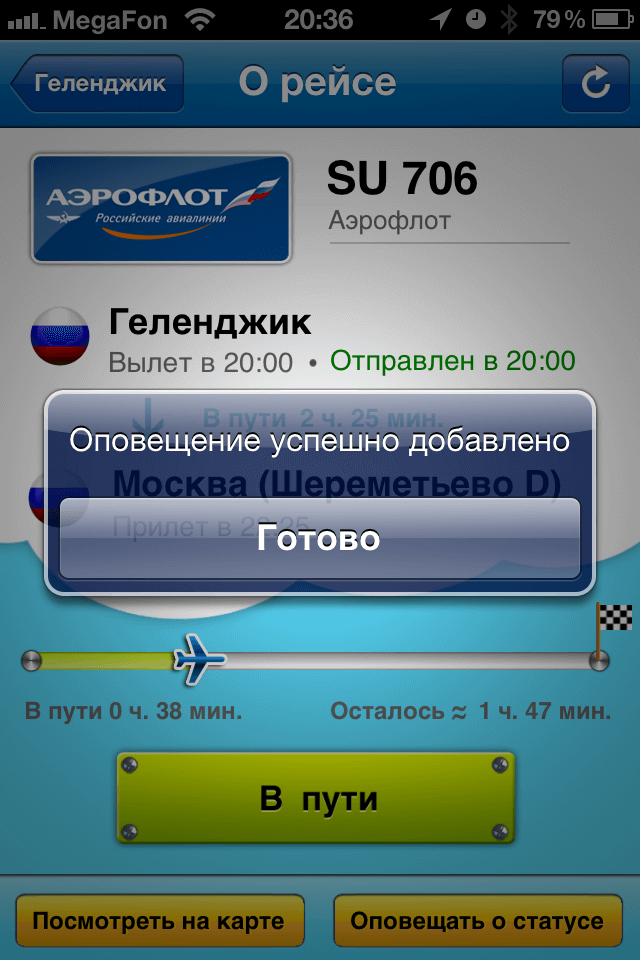Dismiss the alert with the Готово button
The height and width of the screenshot is (960, 640).
pyautogui.click(x=320, y=538)
